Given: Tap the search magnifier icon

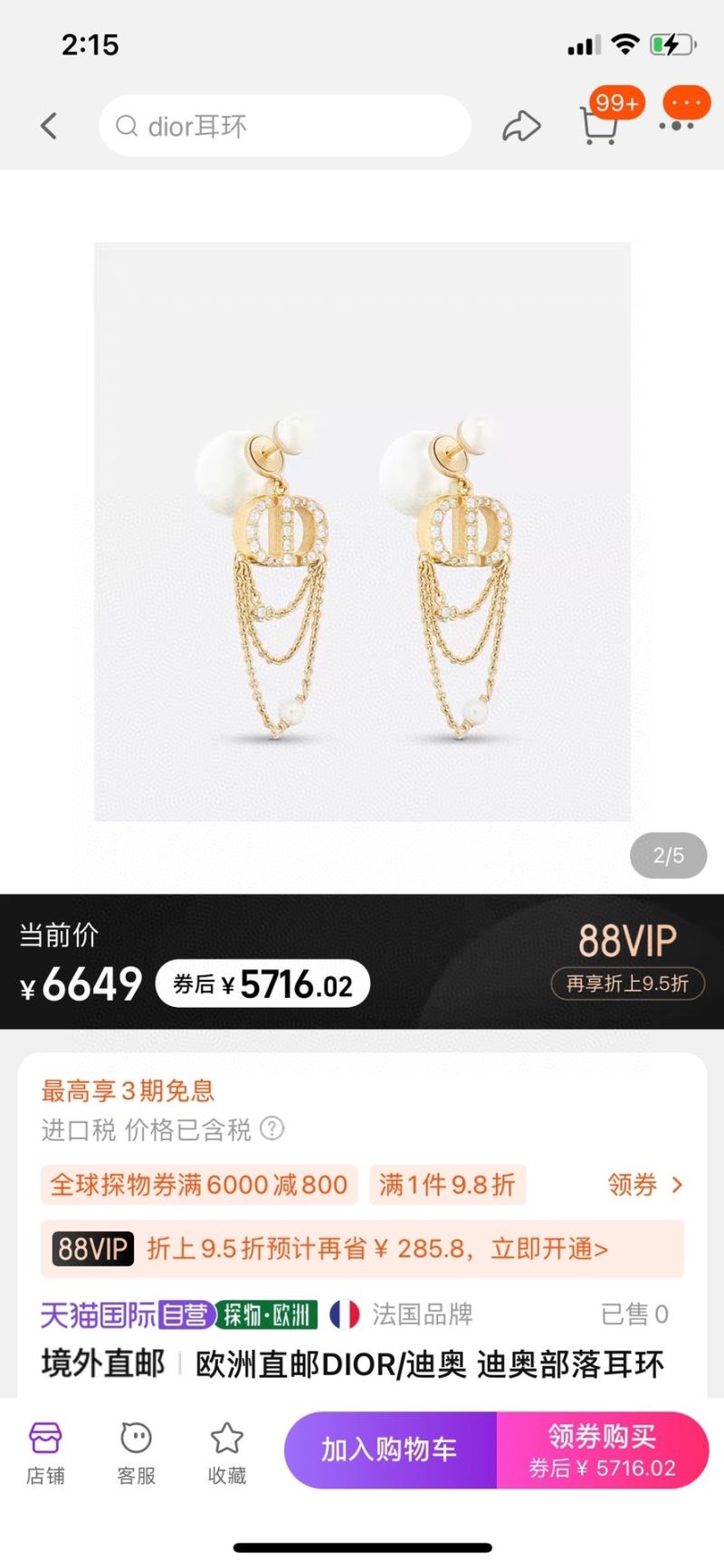Looking at the screenshot, I should tap(127, 125).
